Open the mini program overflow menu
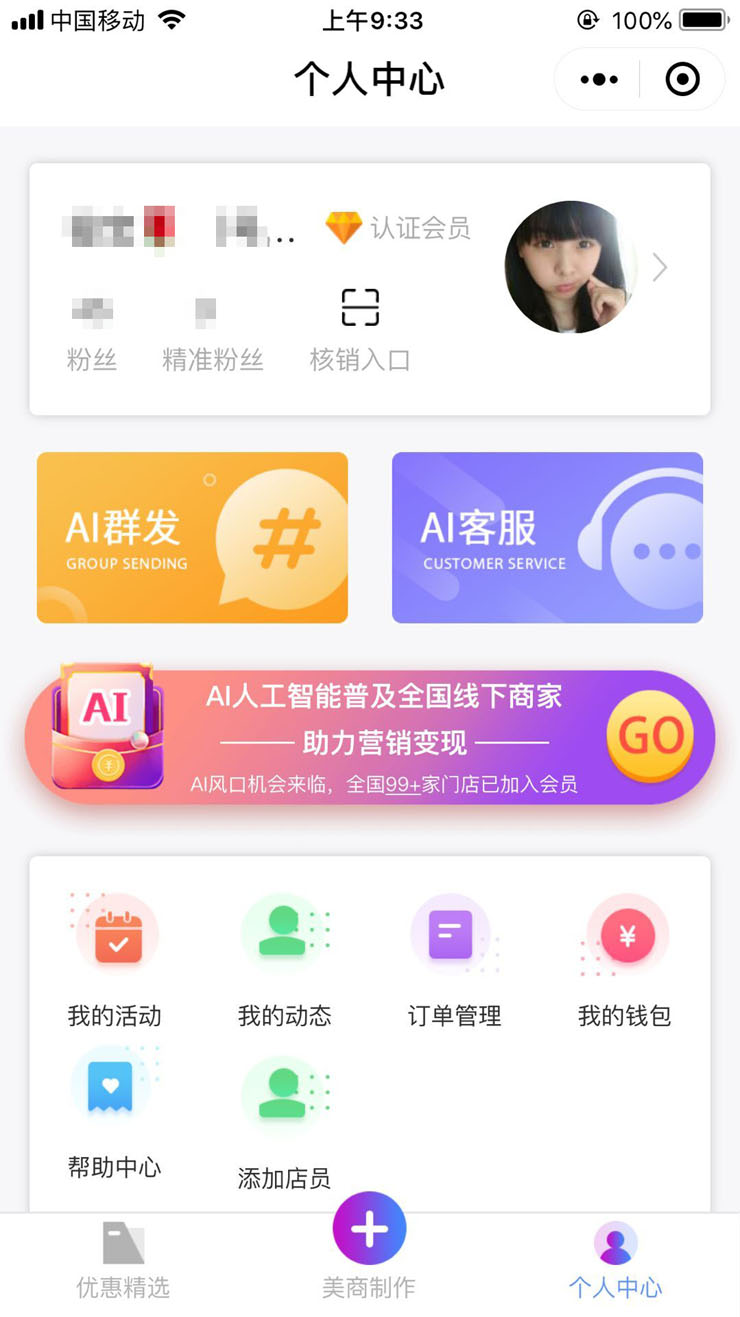The image size is (740, 1317). (599, 79)
